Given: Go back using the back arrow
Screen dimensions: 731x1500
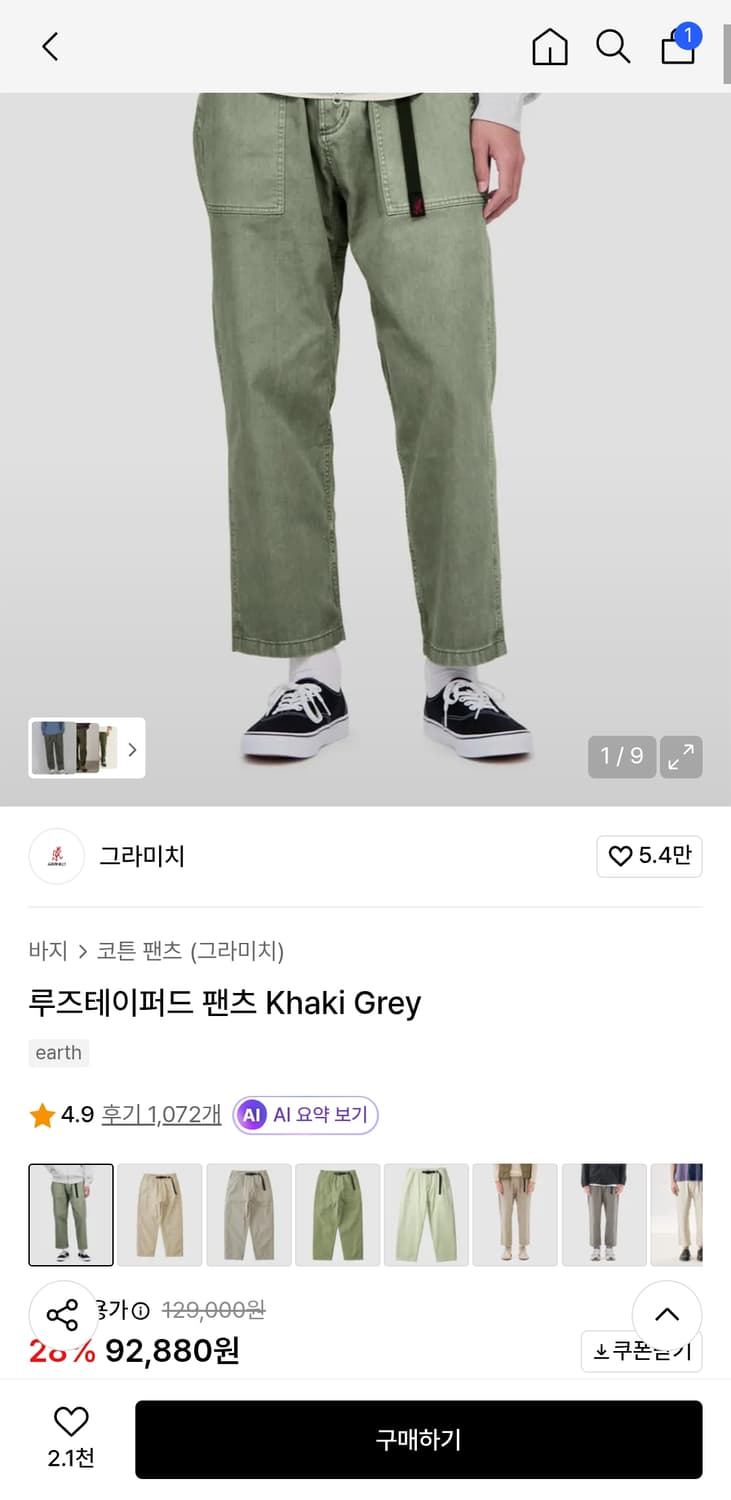Looking at the screenshot, I should (49, 46).
